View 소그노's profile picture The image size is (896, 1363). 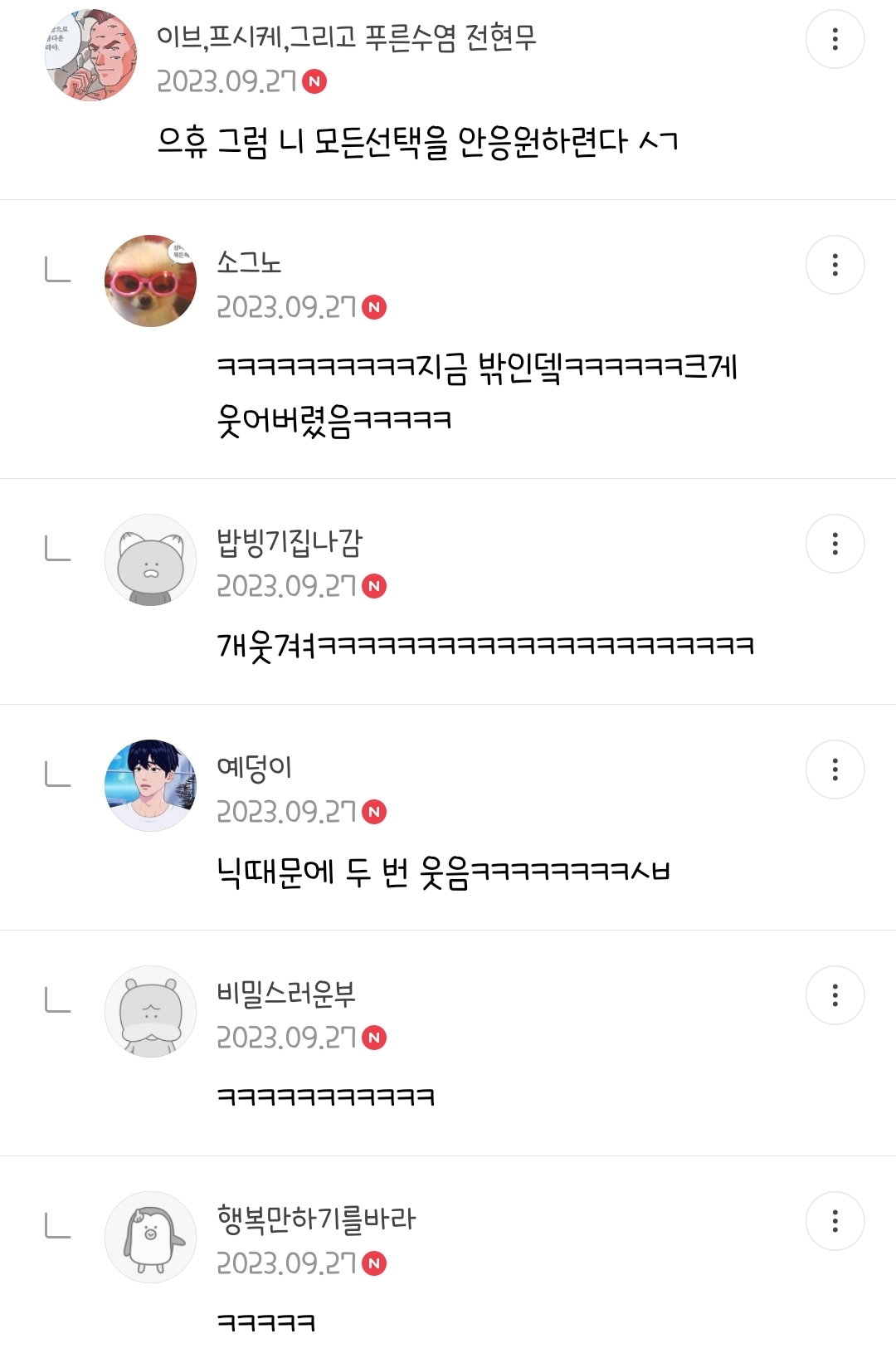click(x=150, y=281)
